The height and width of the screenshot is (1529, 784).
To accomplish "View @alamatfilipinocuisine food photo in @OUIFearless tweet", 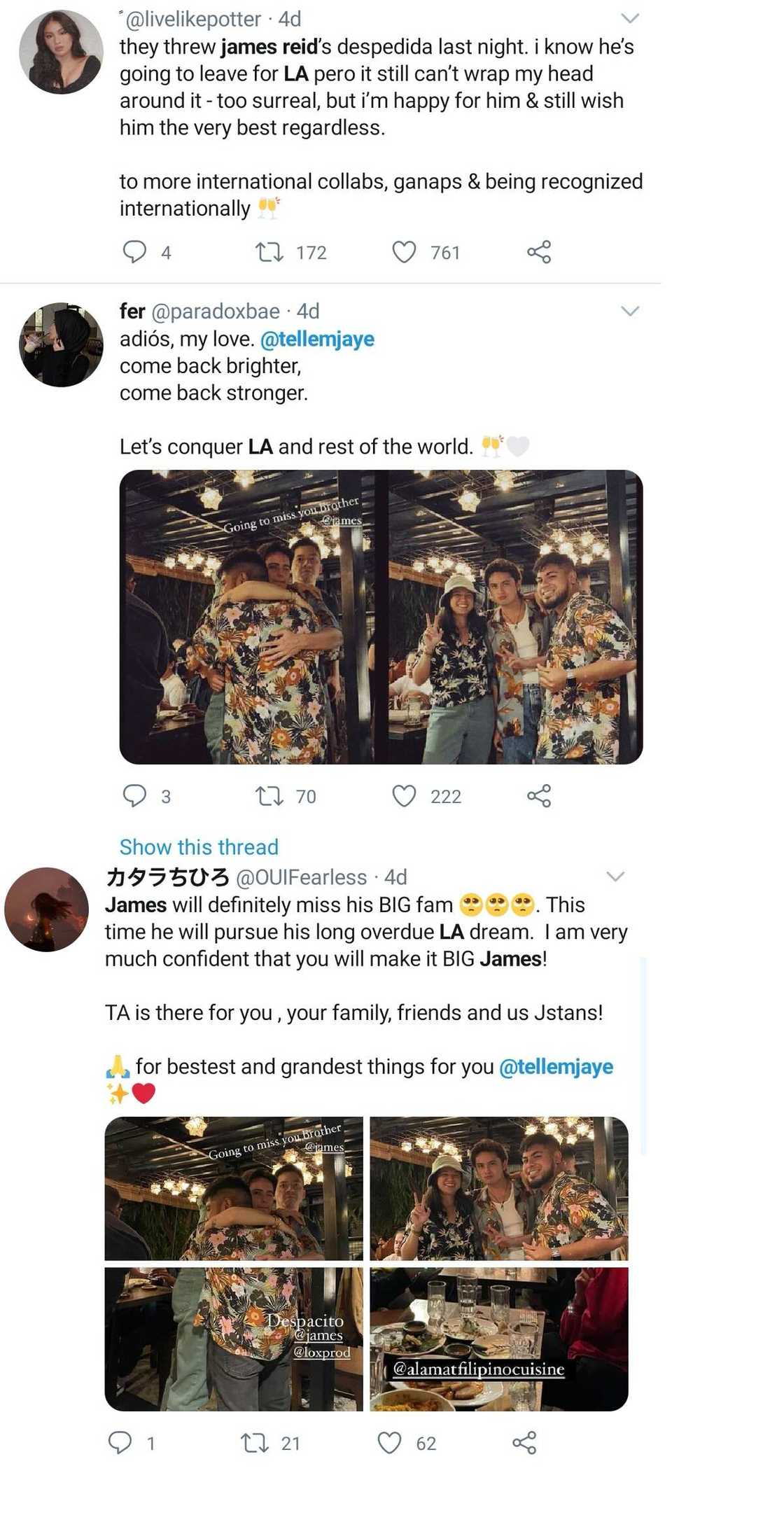I will 498,1339.
